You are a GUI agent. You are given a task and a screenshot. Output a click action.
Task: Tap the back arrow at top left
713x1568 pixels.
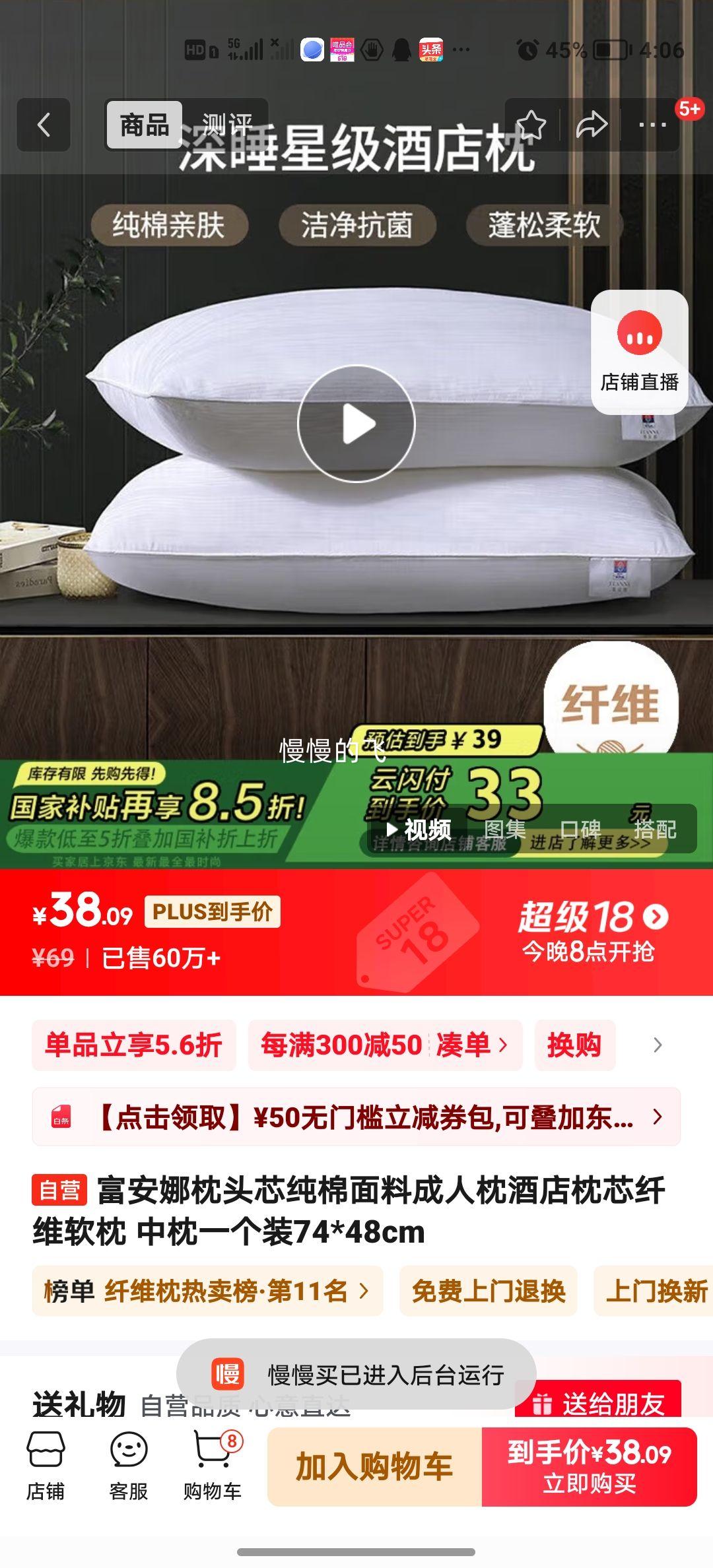tap(44, 125)
